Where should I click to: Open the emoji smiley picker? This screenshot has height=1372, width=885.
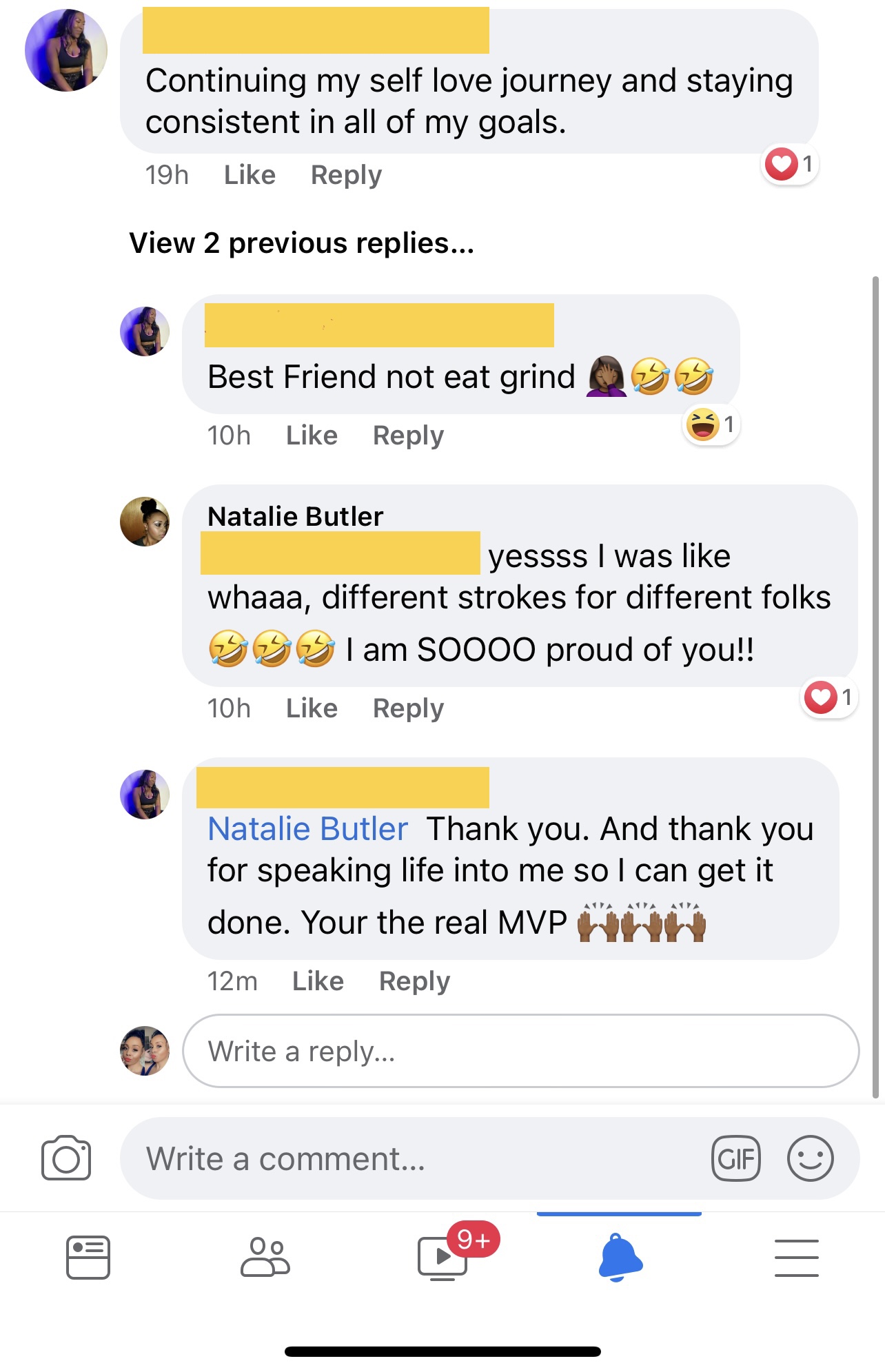[810, 1158]
